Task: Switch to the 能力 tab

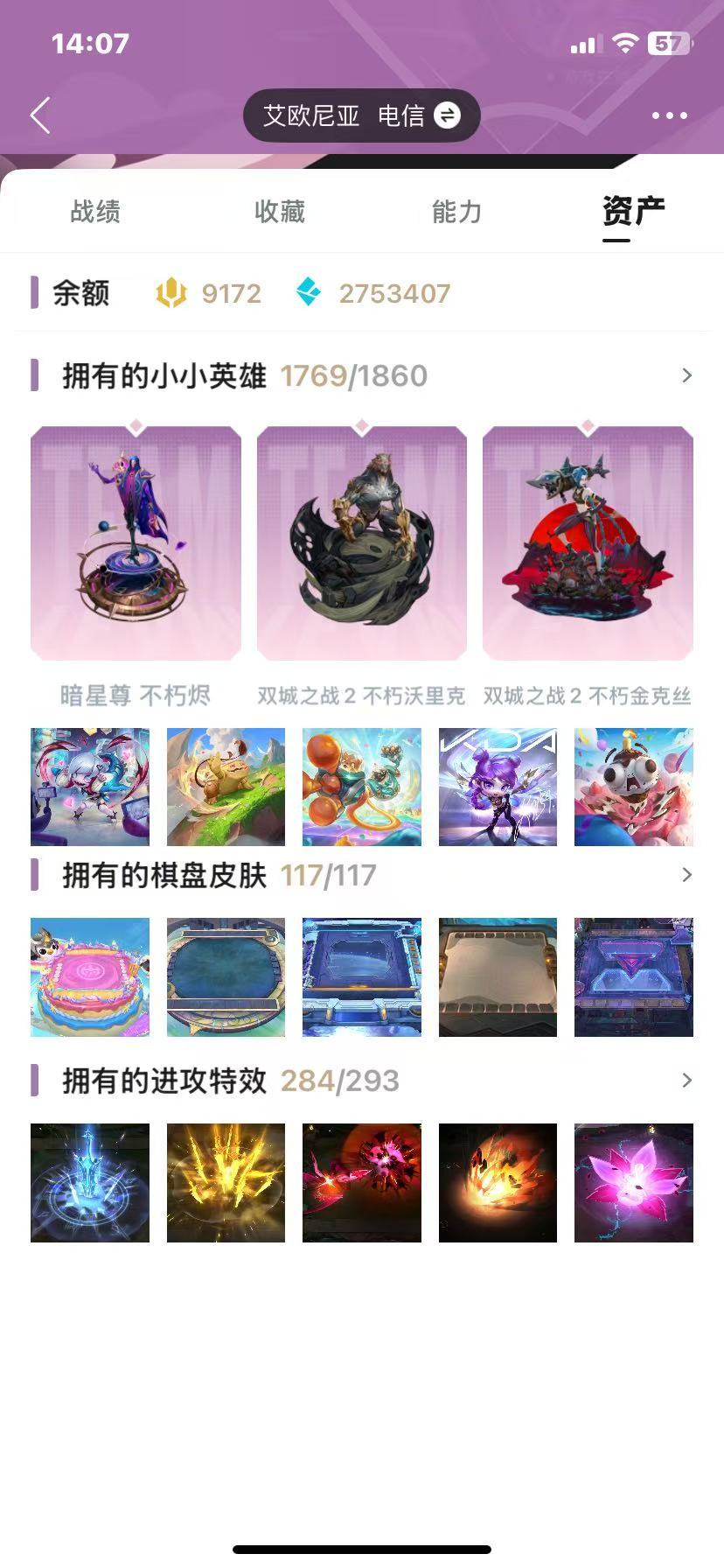Action: click(456, 212)
